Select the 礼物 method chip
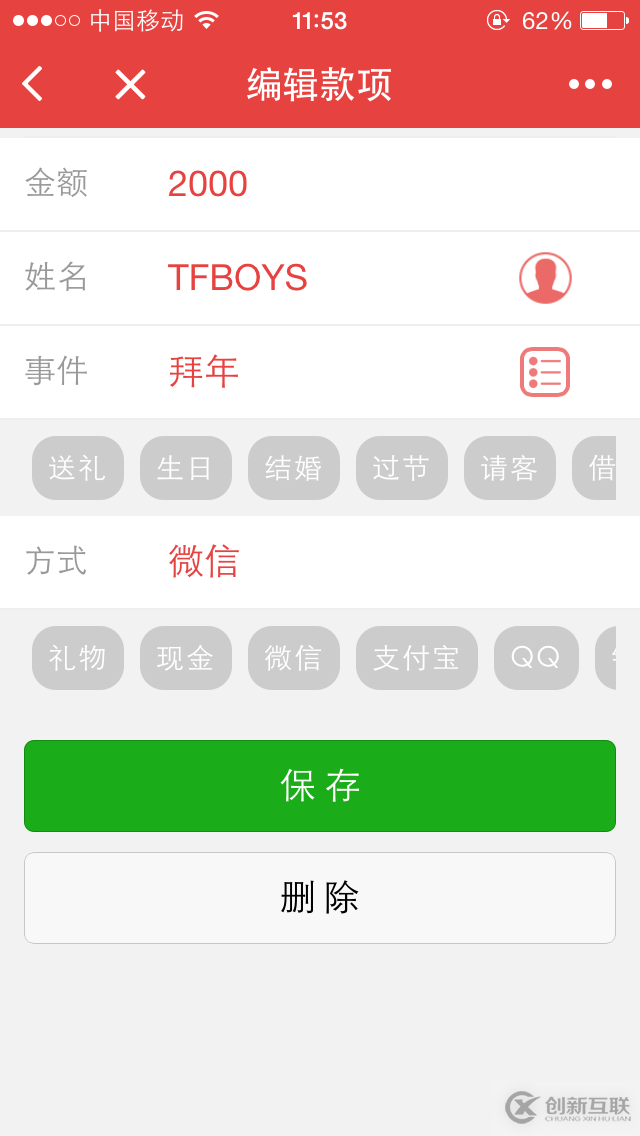The width and height of the screenshot is (640, 1136). click(78, 658)
